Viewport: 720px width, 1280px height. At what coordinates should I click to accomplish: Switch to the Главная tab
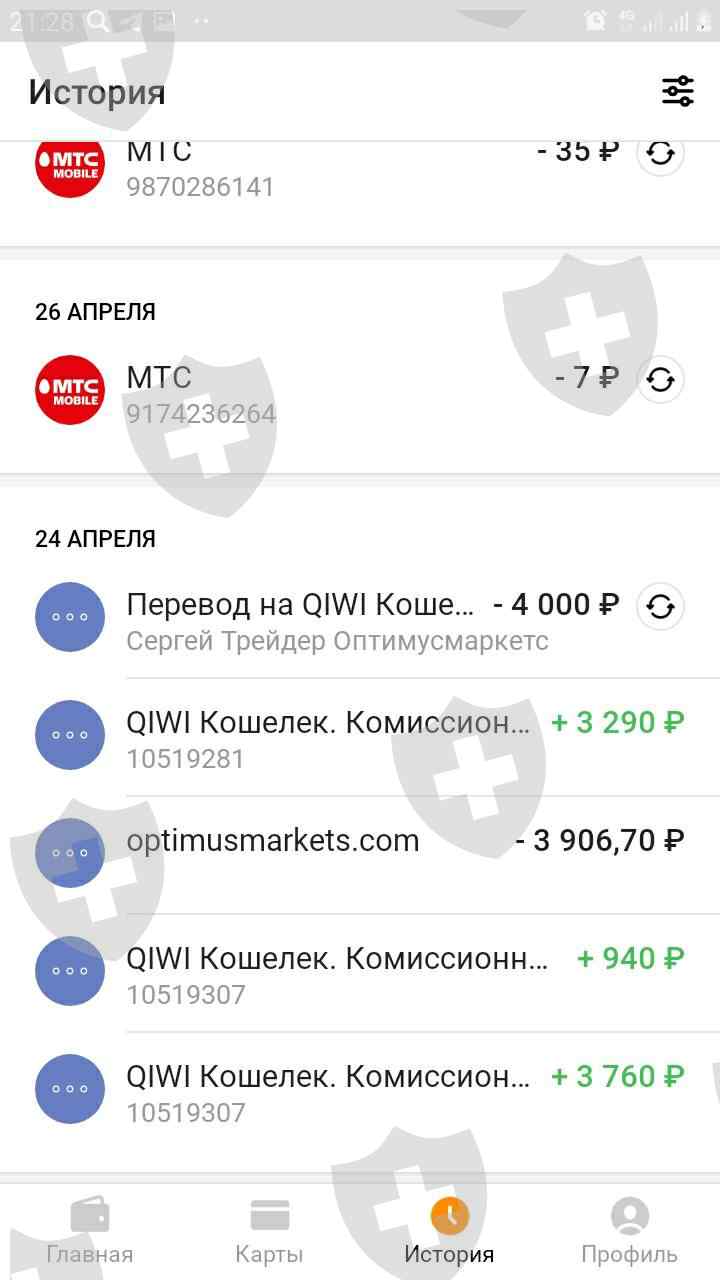click(90, 1232)
